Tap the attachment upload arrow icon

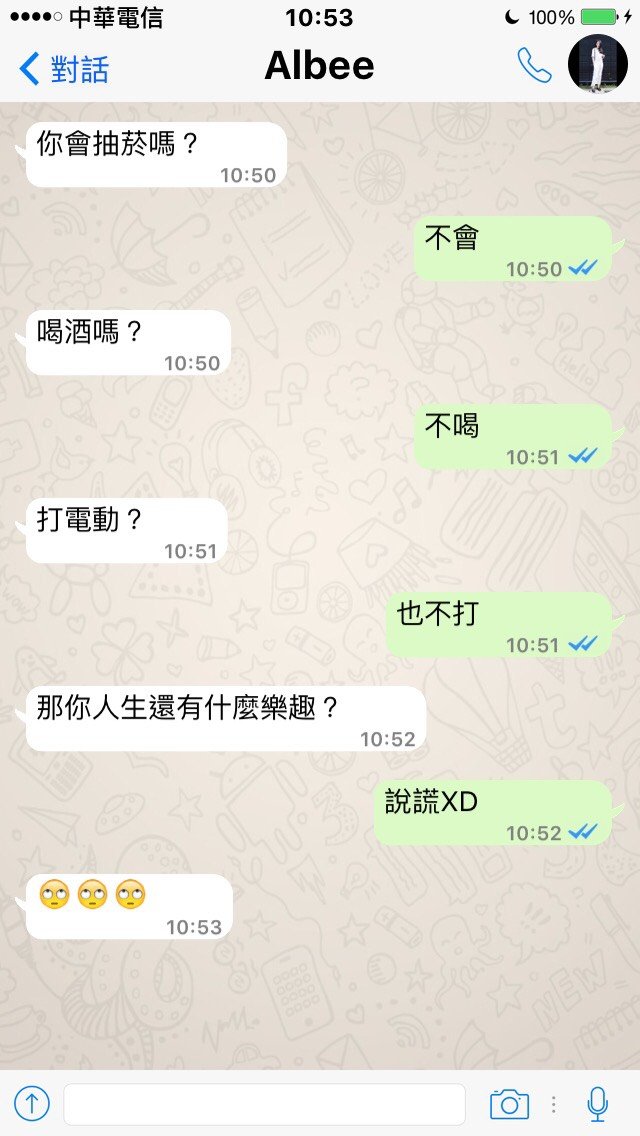click(x=32, y=1104)
